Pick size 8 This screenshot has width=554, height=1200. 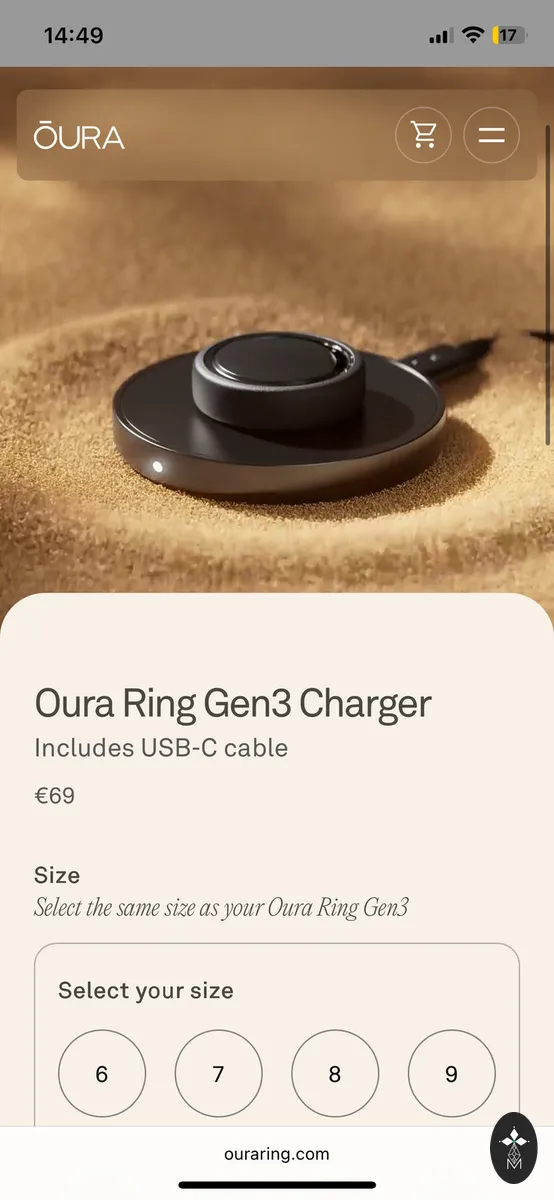tap(335, 1074)
